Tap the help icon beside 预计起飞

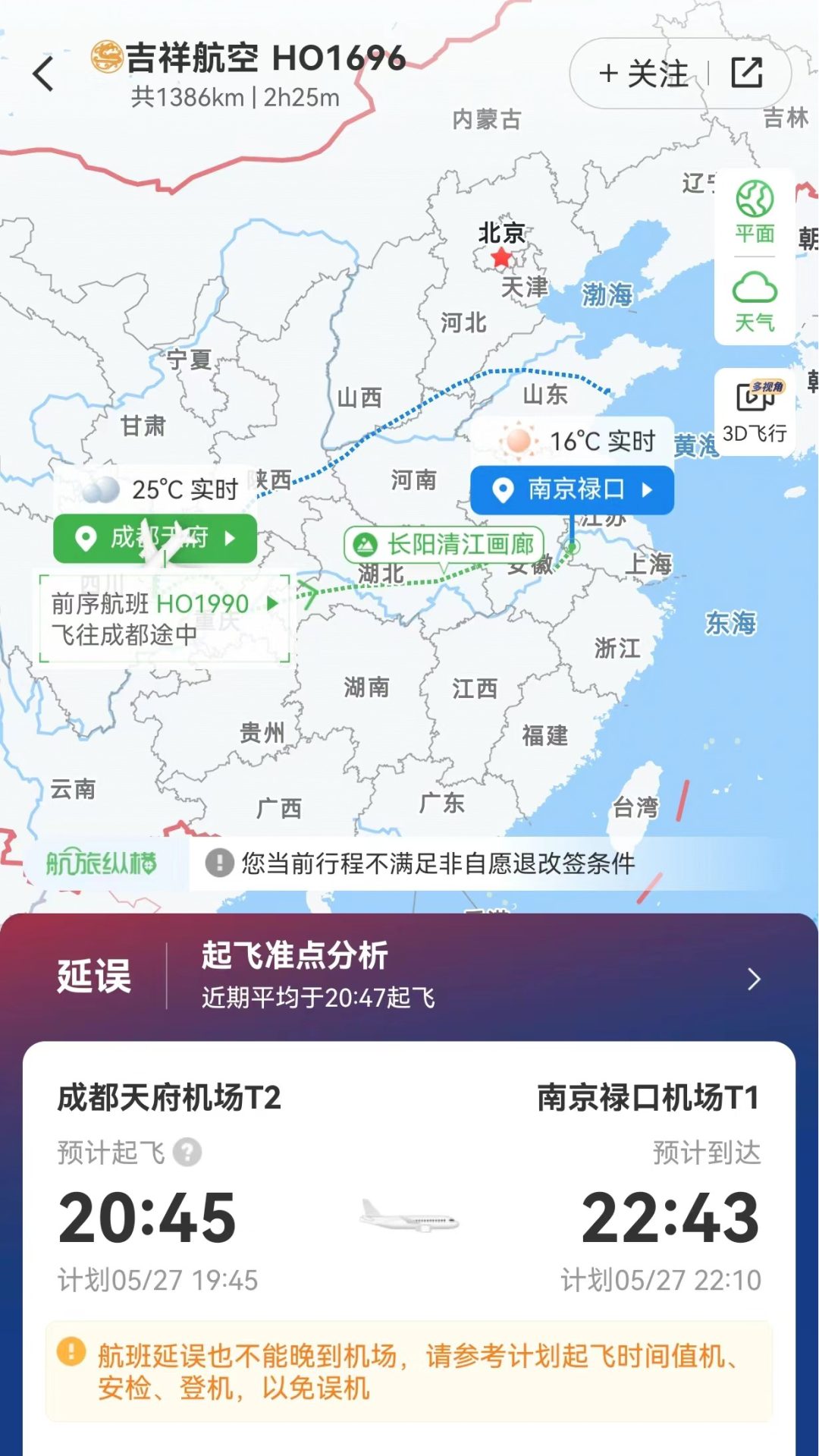point(187,1153)
